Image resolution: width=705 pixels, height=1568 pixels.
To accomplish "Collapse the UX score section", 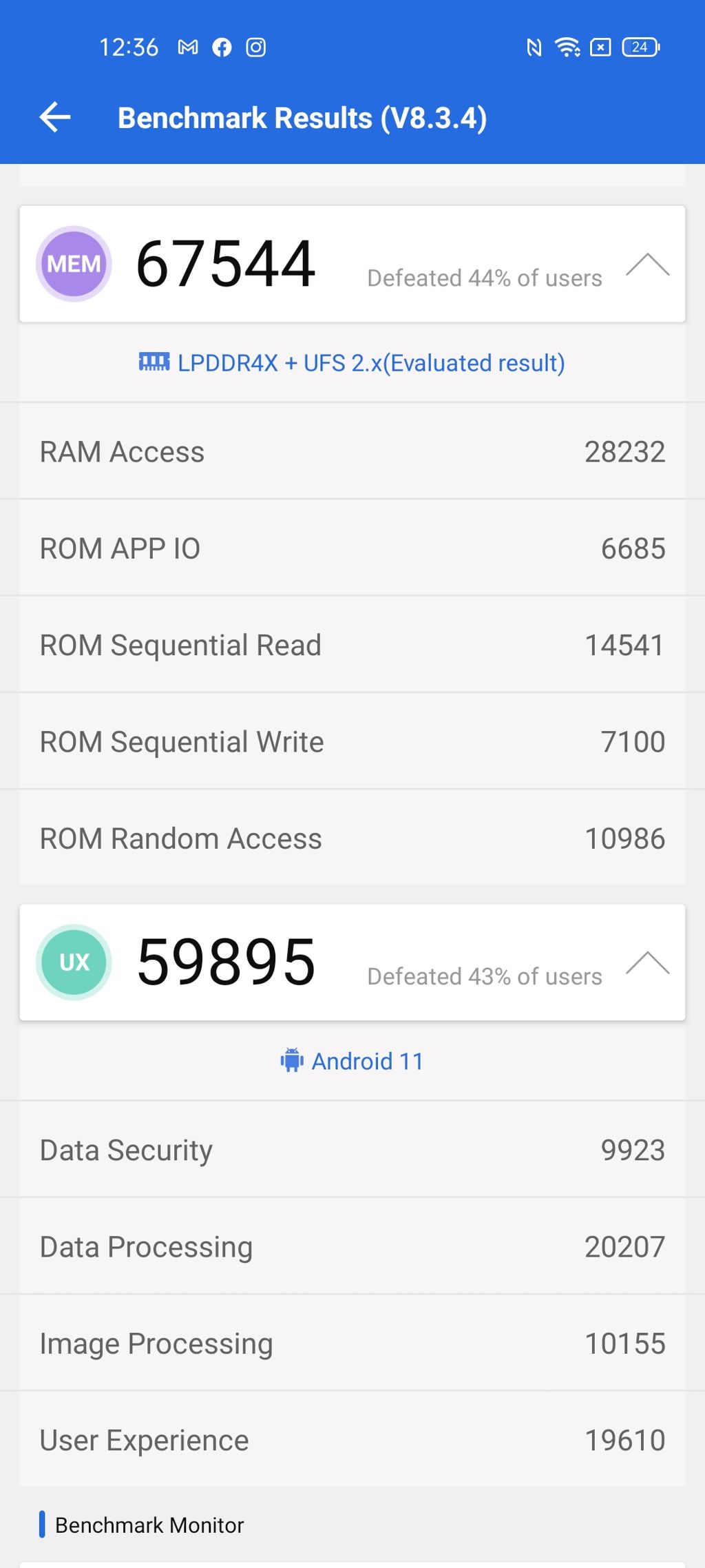I will 647,963.
